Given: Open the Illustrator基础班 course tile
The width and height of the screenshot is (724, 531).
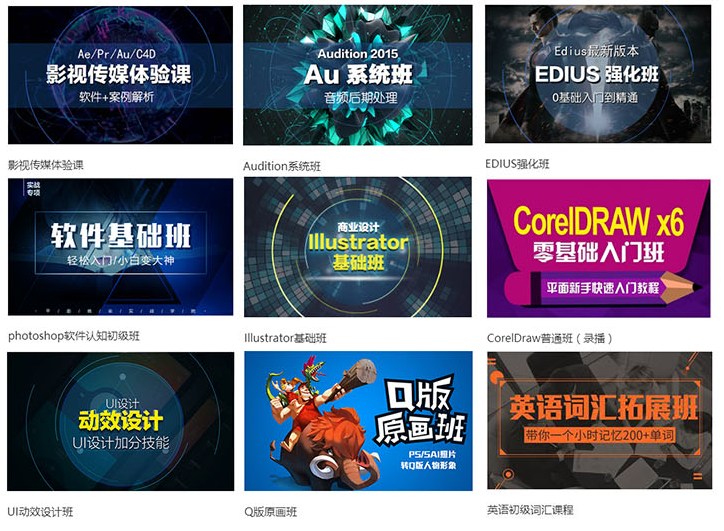Looking at the screenshot, I should pos(357,247).
